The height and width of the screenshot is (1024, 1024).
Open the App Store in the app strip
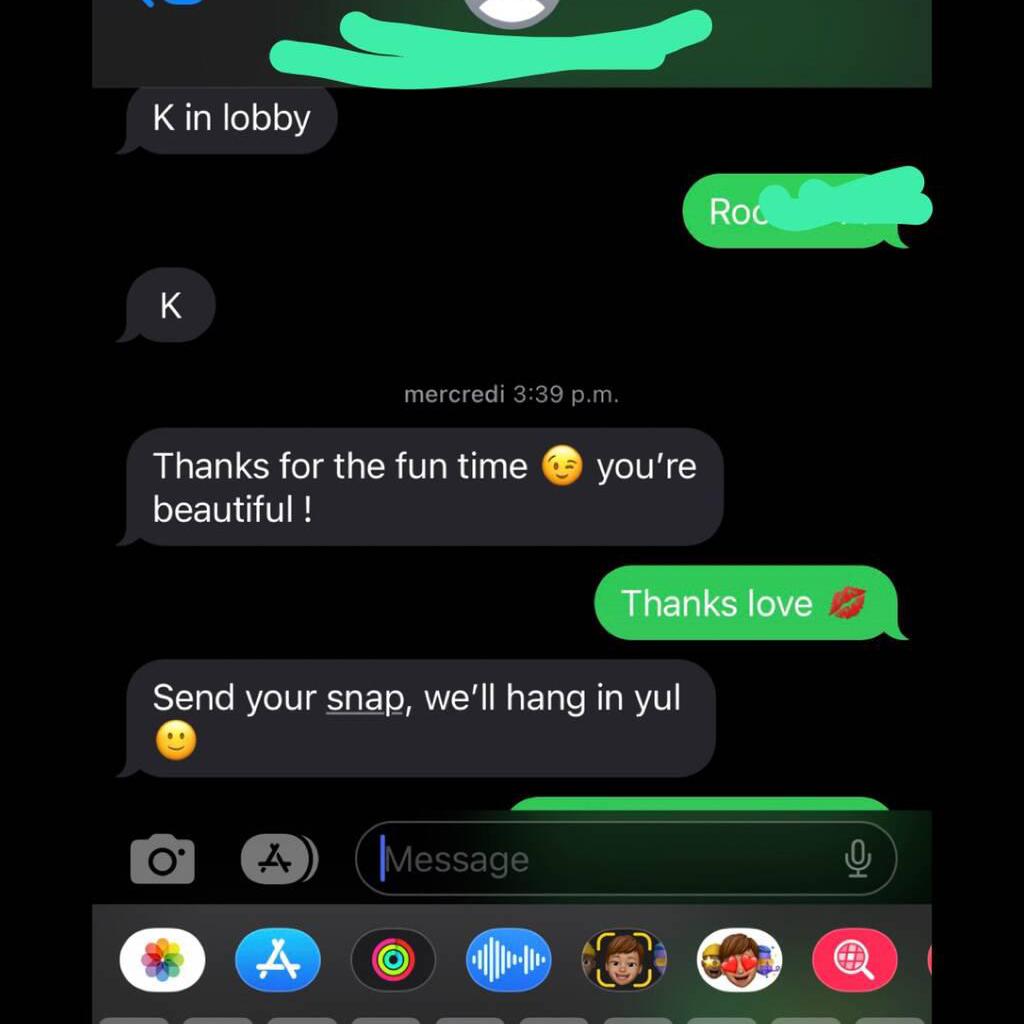coord(278,960)
